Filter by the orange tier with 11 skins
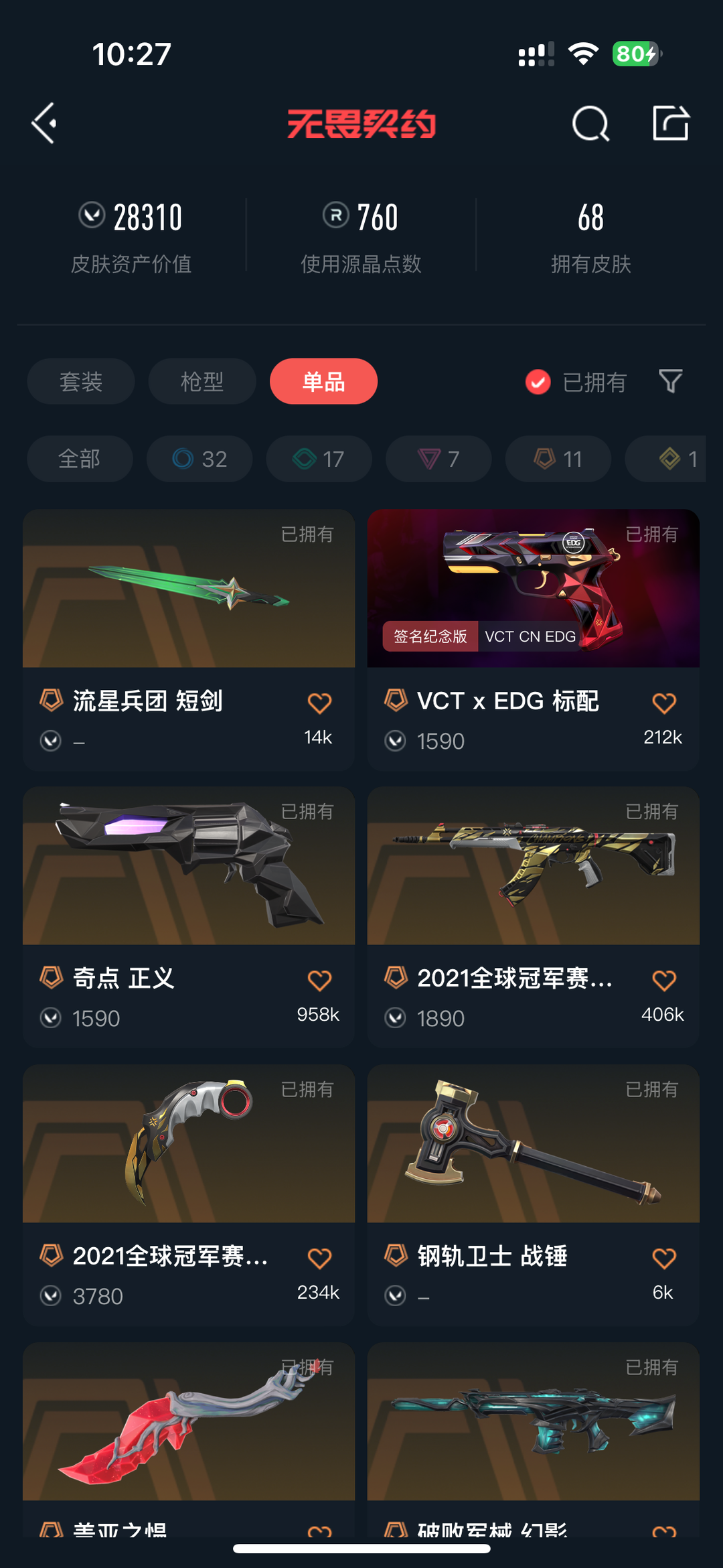Viewport: 723px width, 1568px height. 558,459
